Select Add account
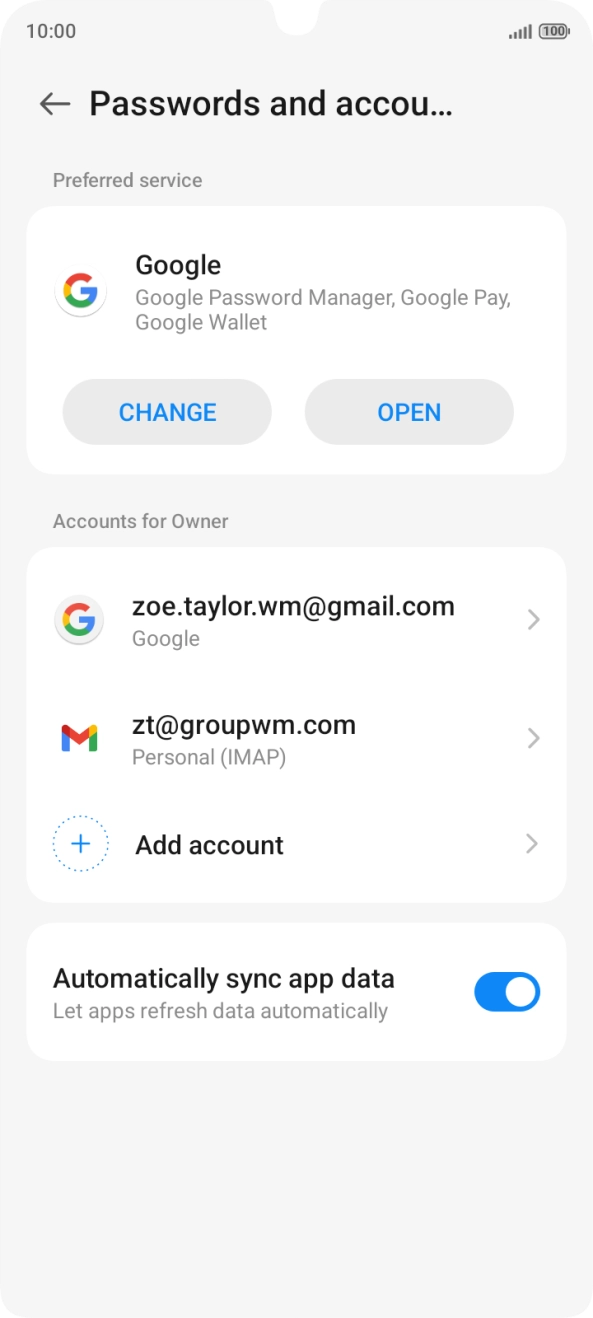The width and height of the screenshot is (593, 1318). point(296,845)
